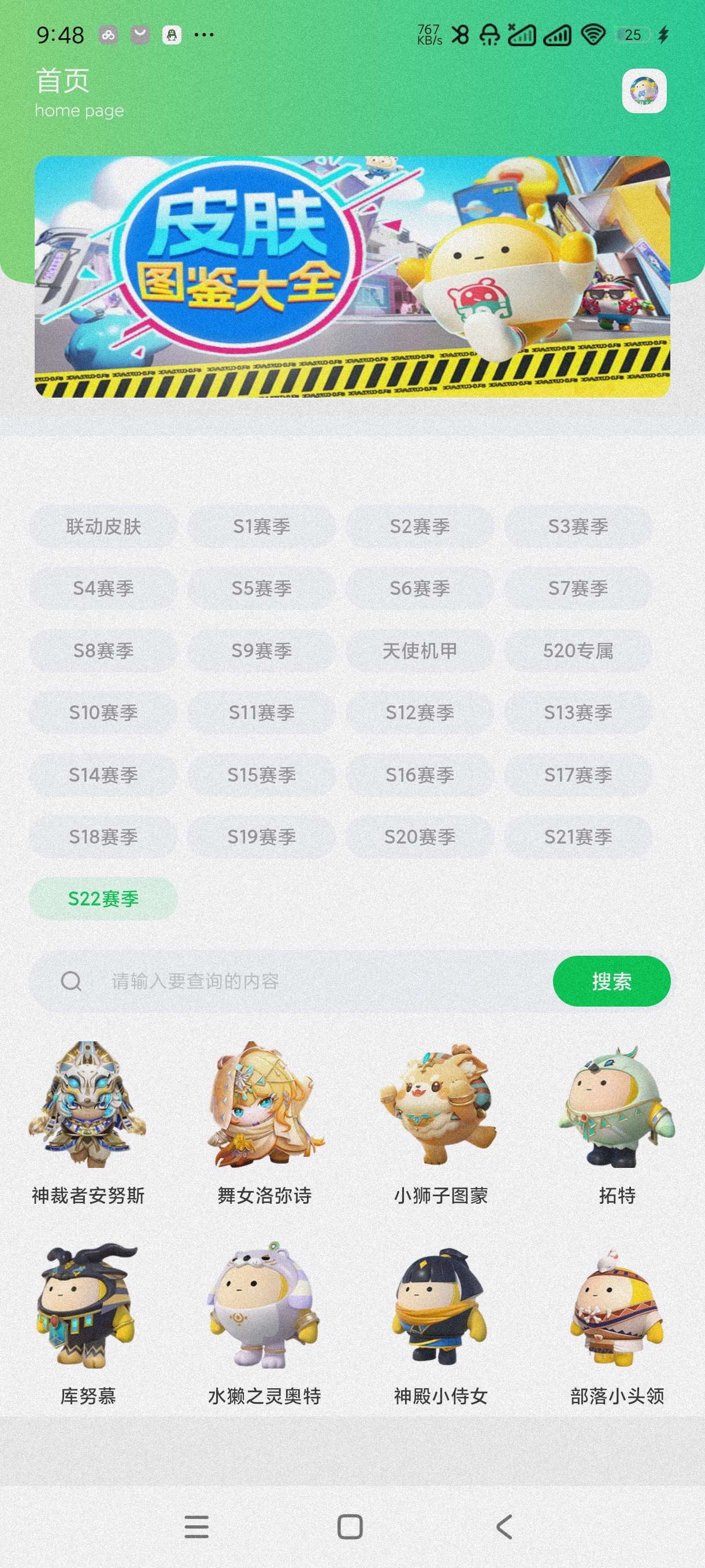This screenshot has width=705, height=1568.
Task: Open the 皮肤图鉴大全 banner
Action: pos(352,277)
